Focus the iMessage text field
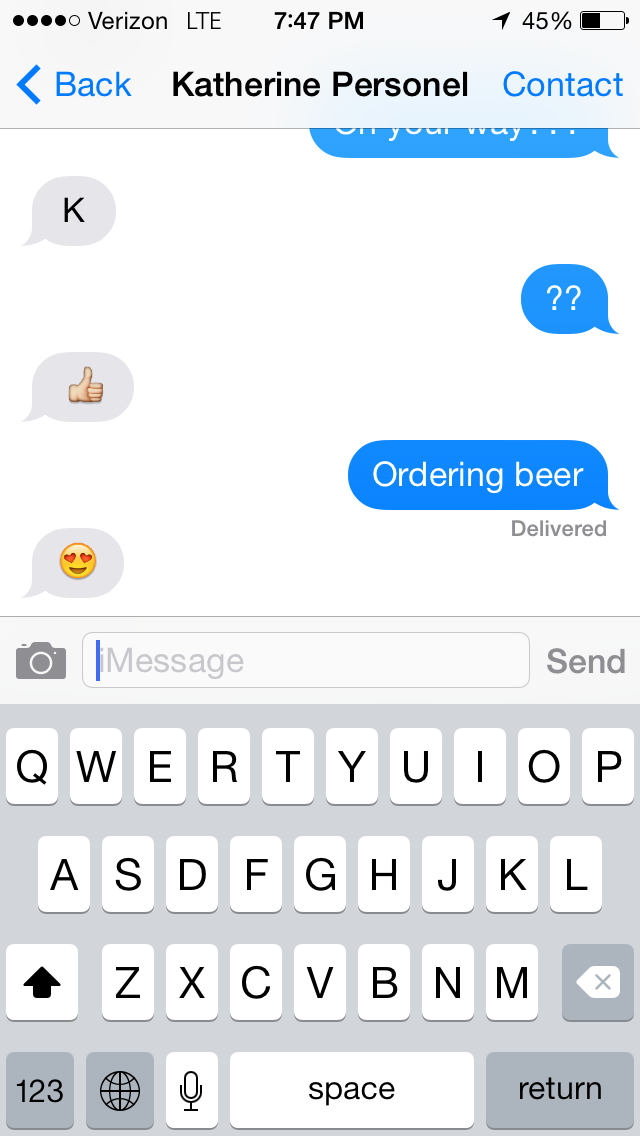This screenshot has width=640, height=1136. (306, 660)
